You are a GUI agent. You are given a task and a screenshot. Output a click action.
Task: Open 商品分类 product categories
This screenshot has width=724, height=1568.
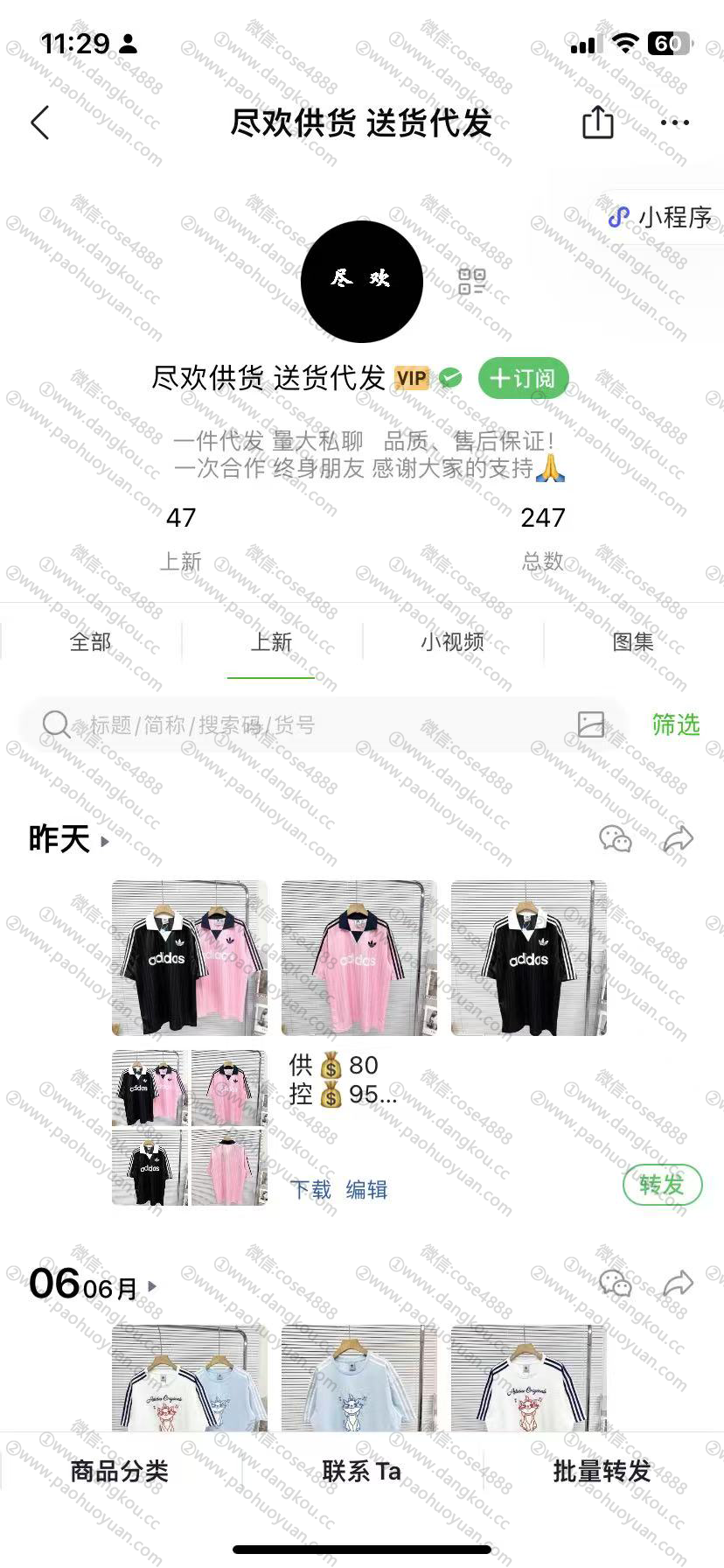pyautogui.click(x=120, y=1471)
